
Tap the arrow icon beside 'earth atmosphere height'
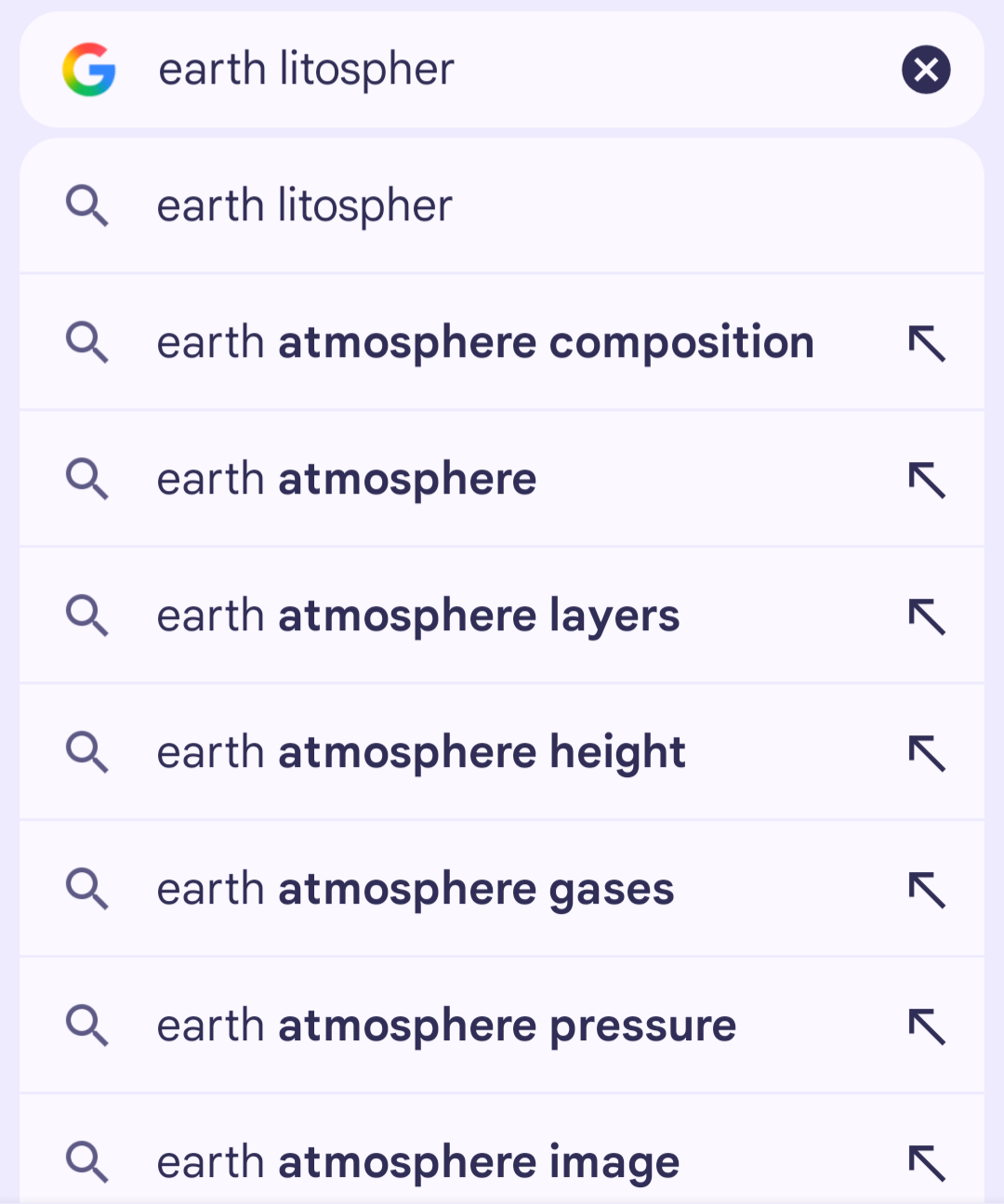pyautogui.click(x=927, y=753)
